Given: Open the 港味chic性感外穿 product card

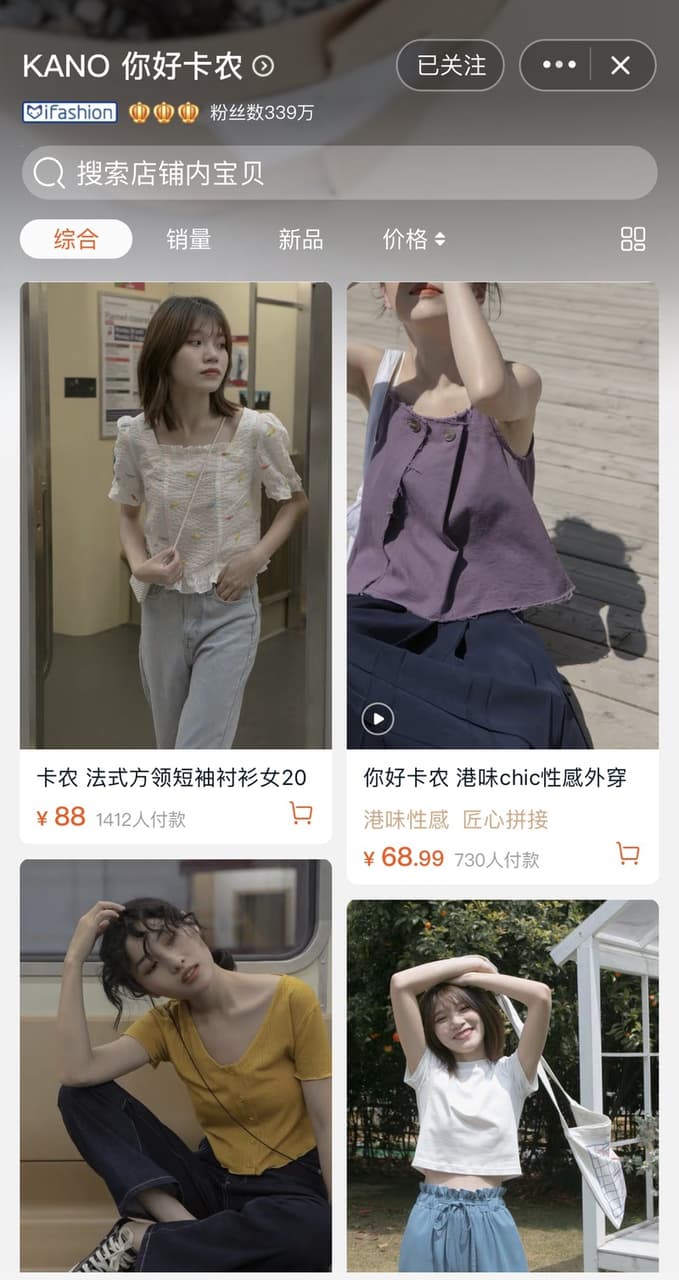Looking at the screenshot, I should tap(502, 583).
